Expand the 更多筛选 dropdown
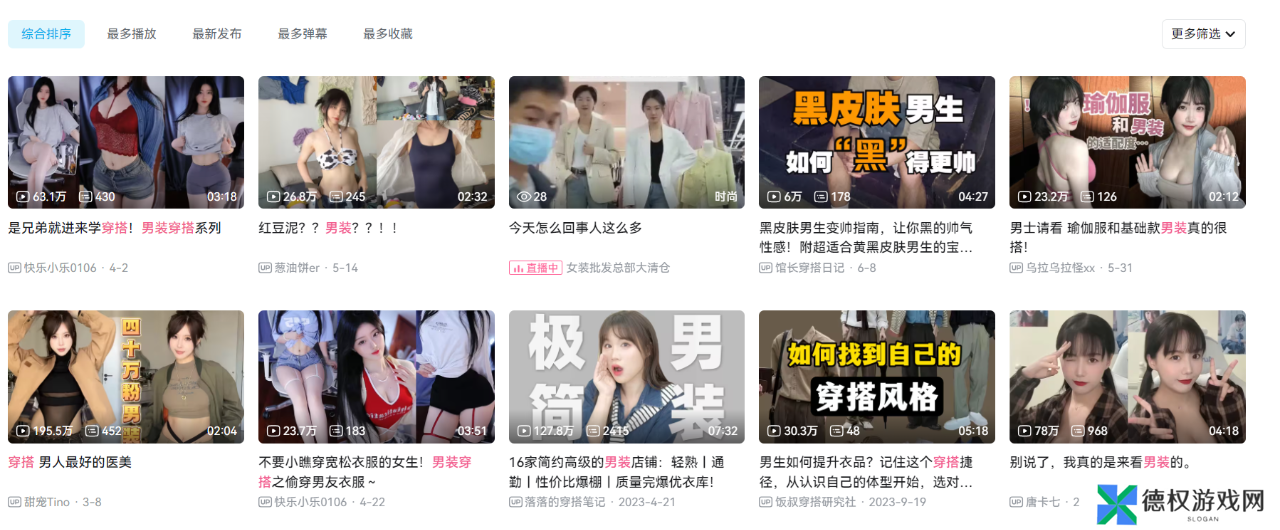This screenshot has width=1280, height=530. pyautogui.click(x=1203, y=34)
